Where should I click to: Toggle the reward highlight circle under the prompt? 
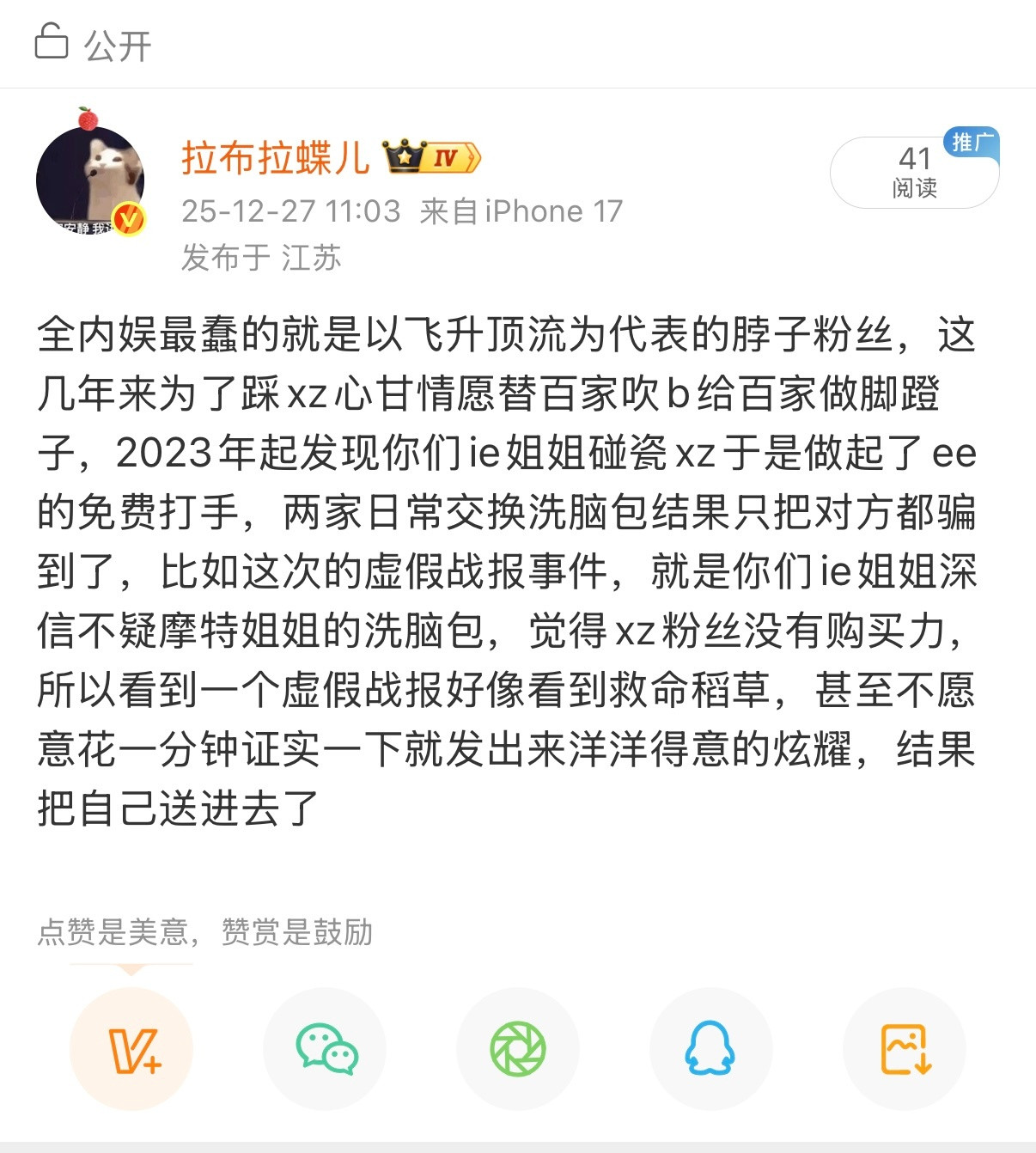pos(131,1048)
